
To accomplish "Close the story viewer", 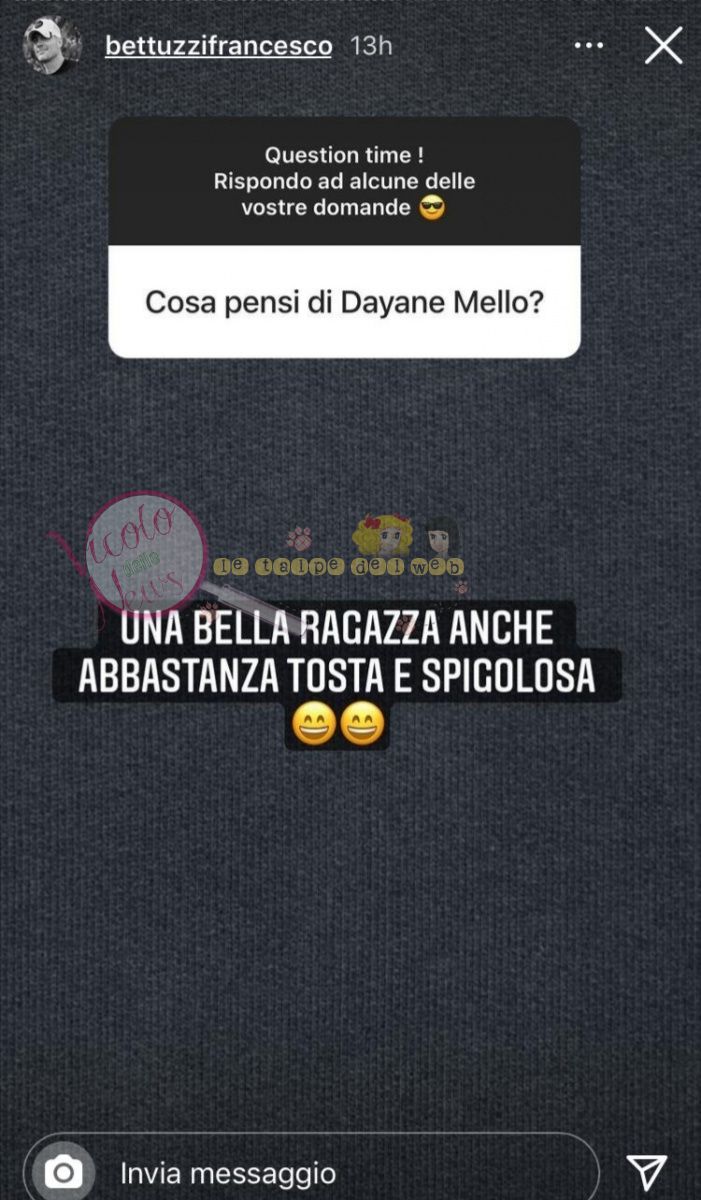I will [x=663, y=46].
